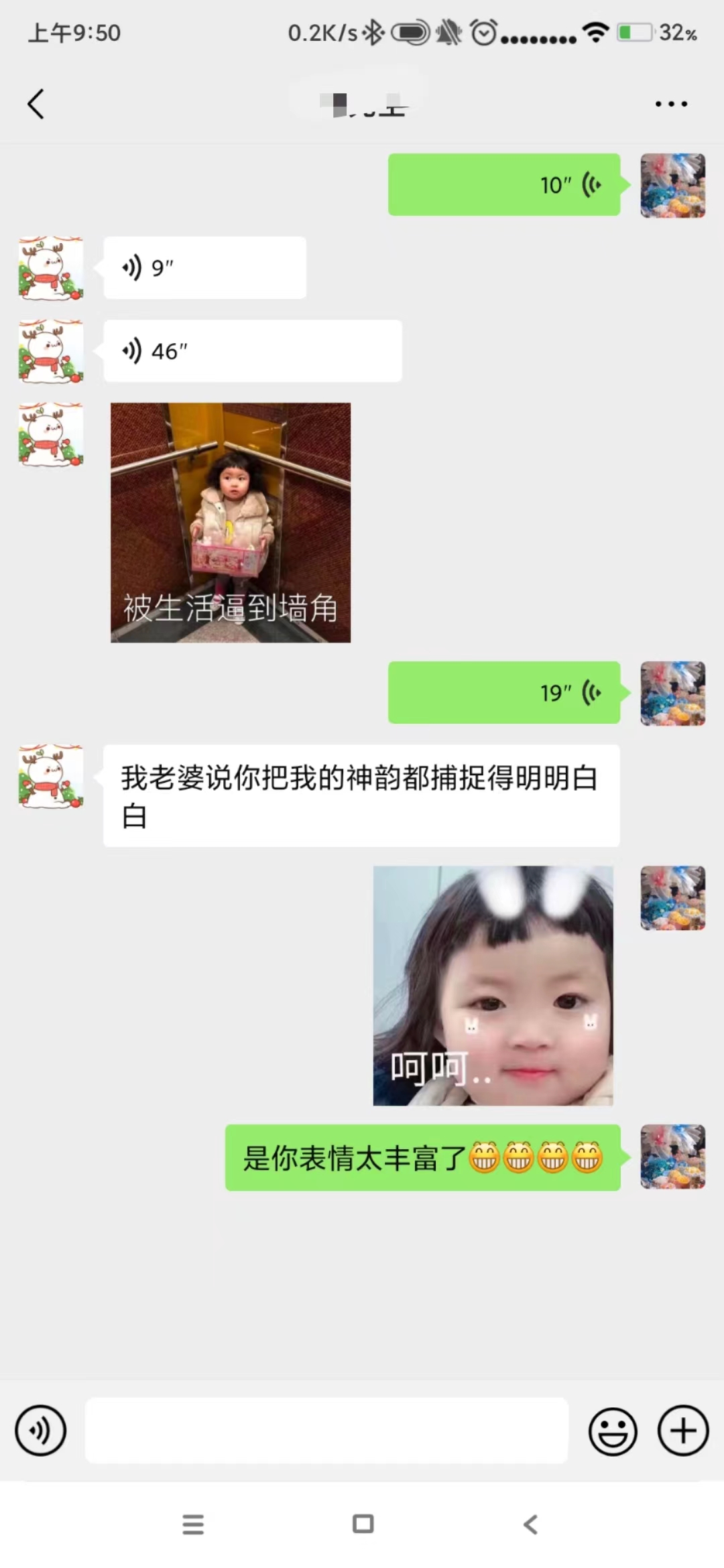Open the three-dot chat info menu

[x=671, y=104]
